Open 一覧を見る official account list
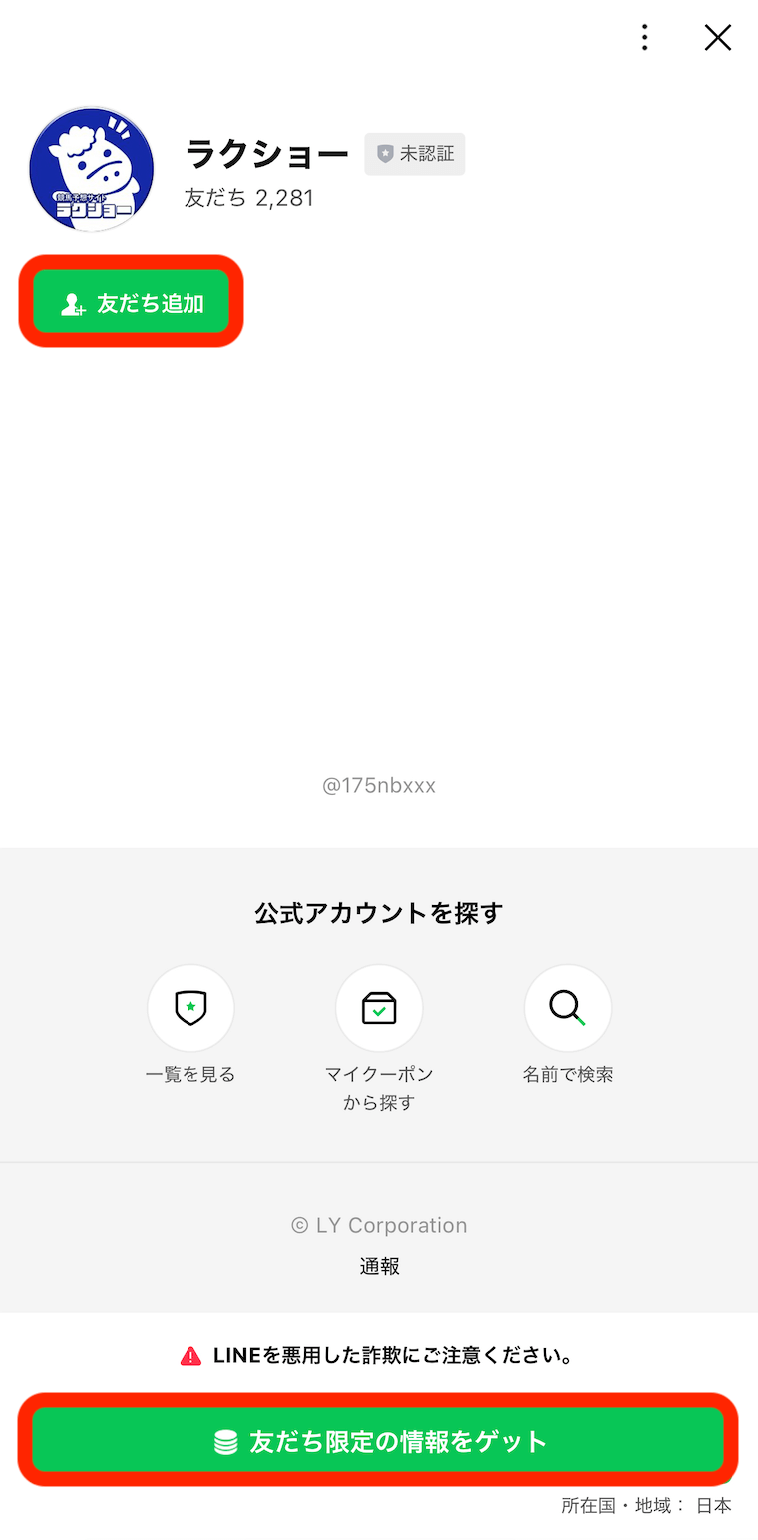Viewport: 758px width, 1540px height. click(x=190, y=1008)
